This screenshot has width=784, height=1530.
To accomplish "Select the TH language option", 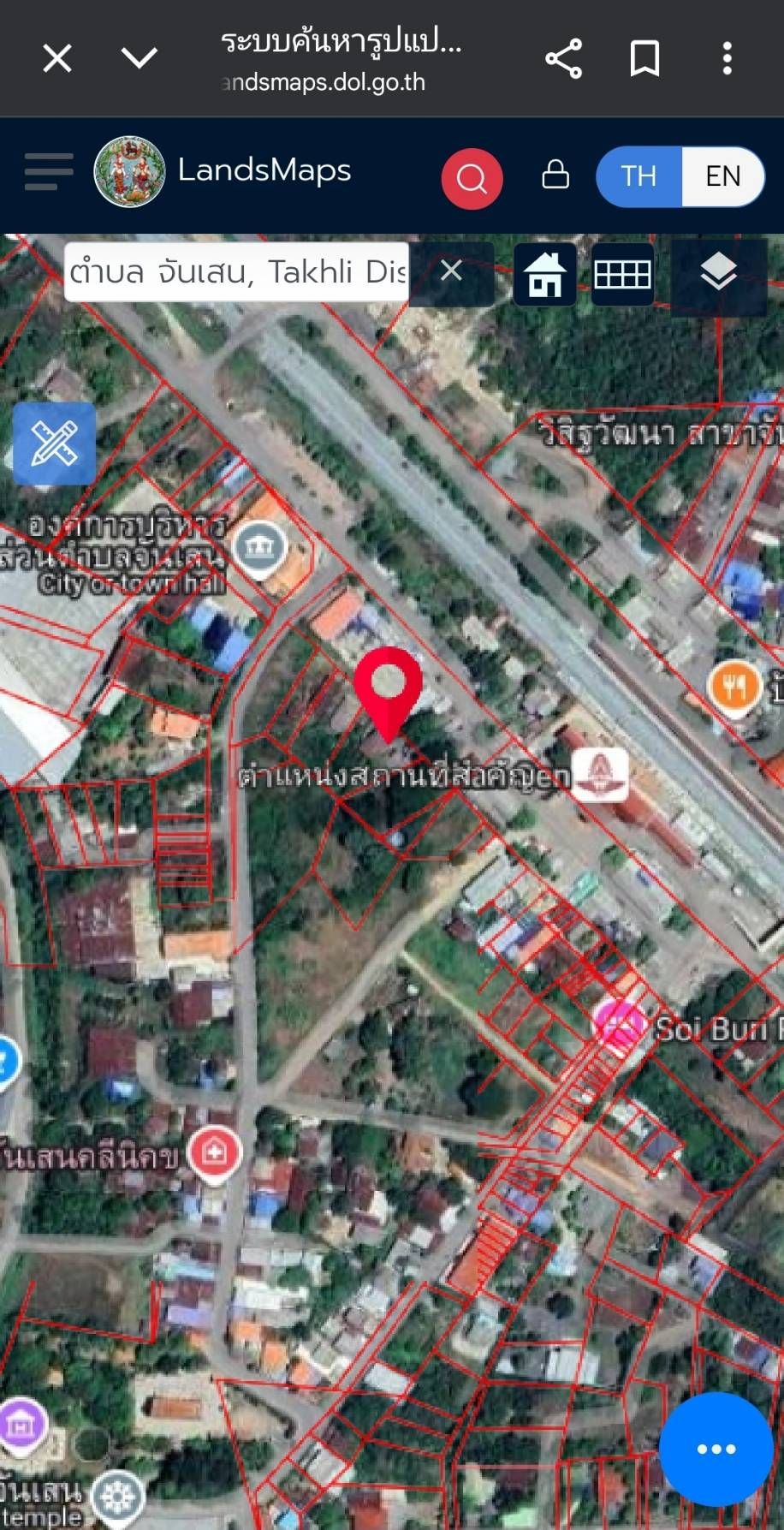I will (x=638, y=176).
